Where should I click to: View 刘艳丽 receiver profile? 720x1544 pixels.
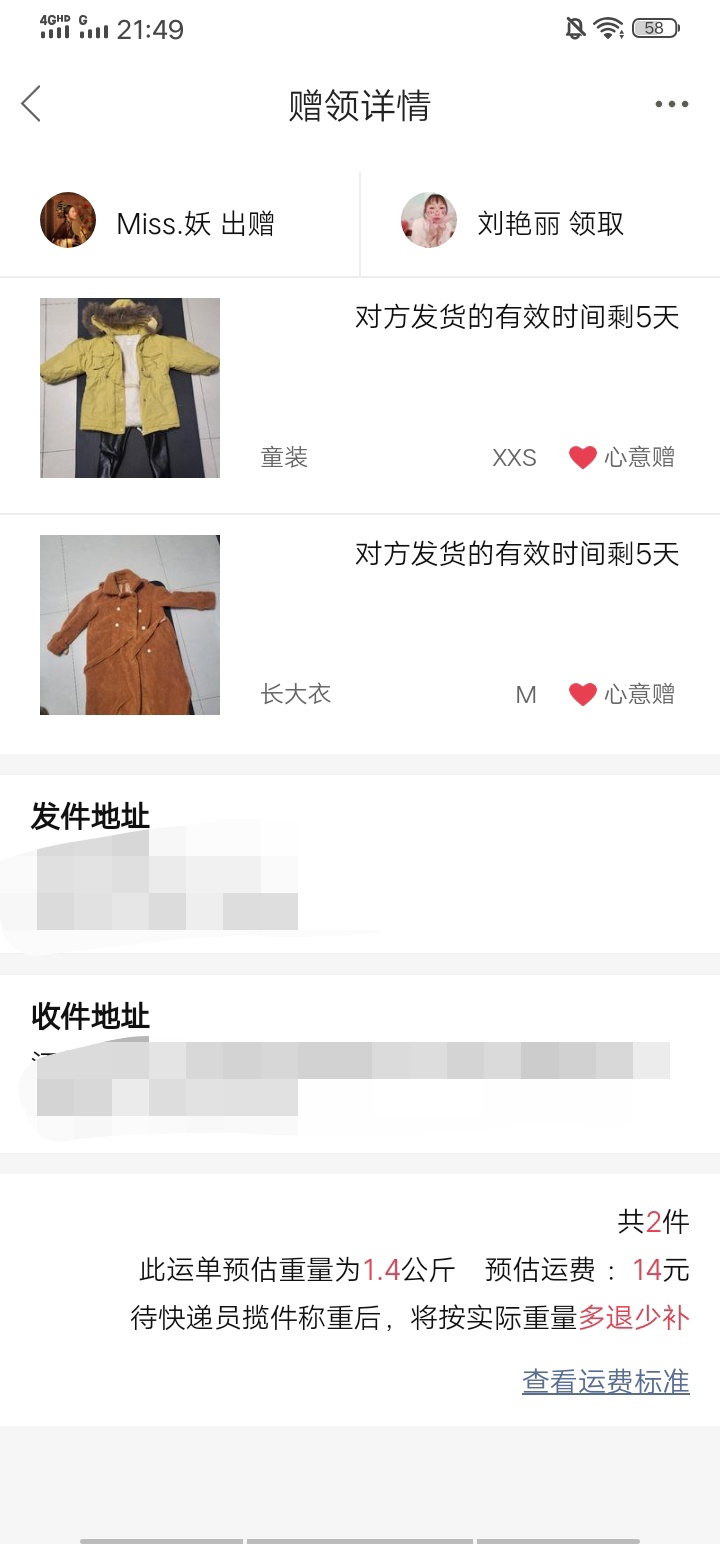429,221
